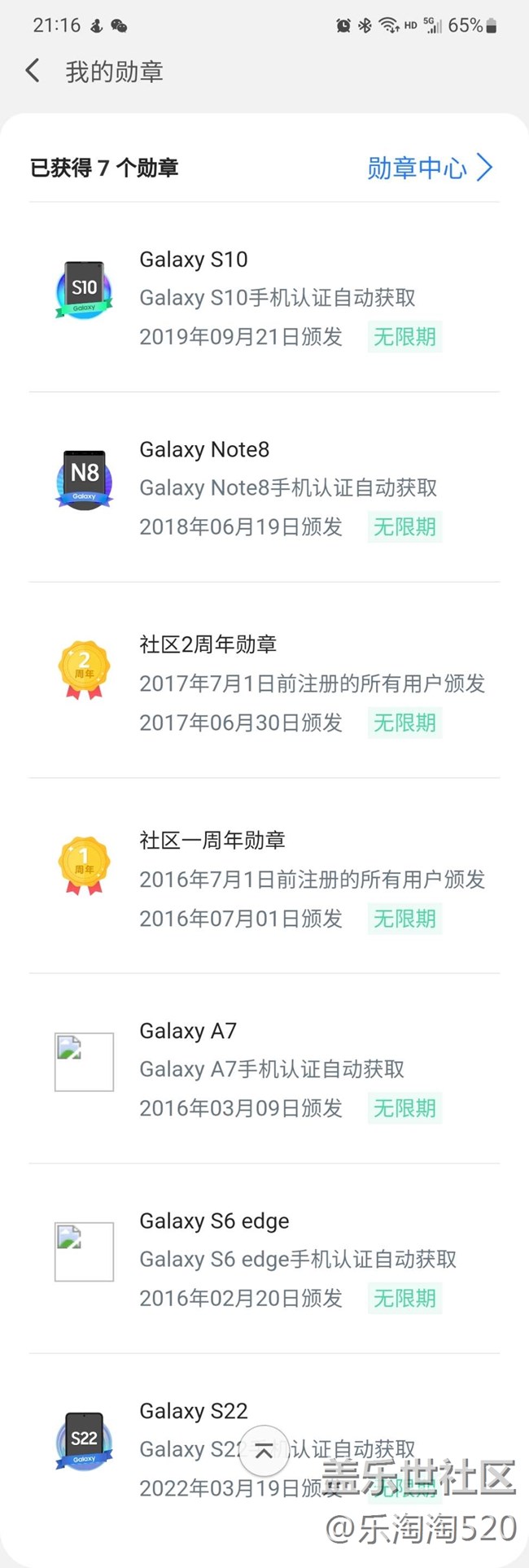Open the Galaxy S22 medal entry

[x=194, y=1412]
